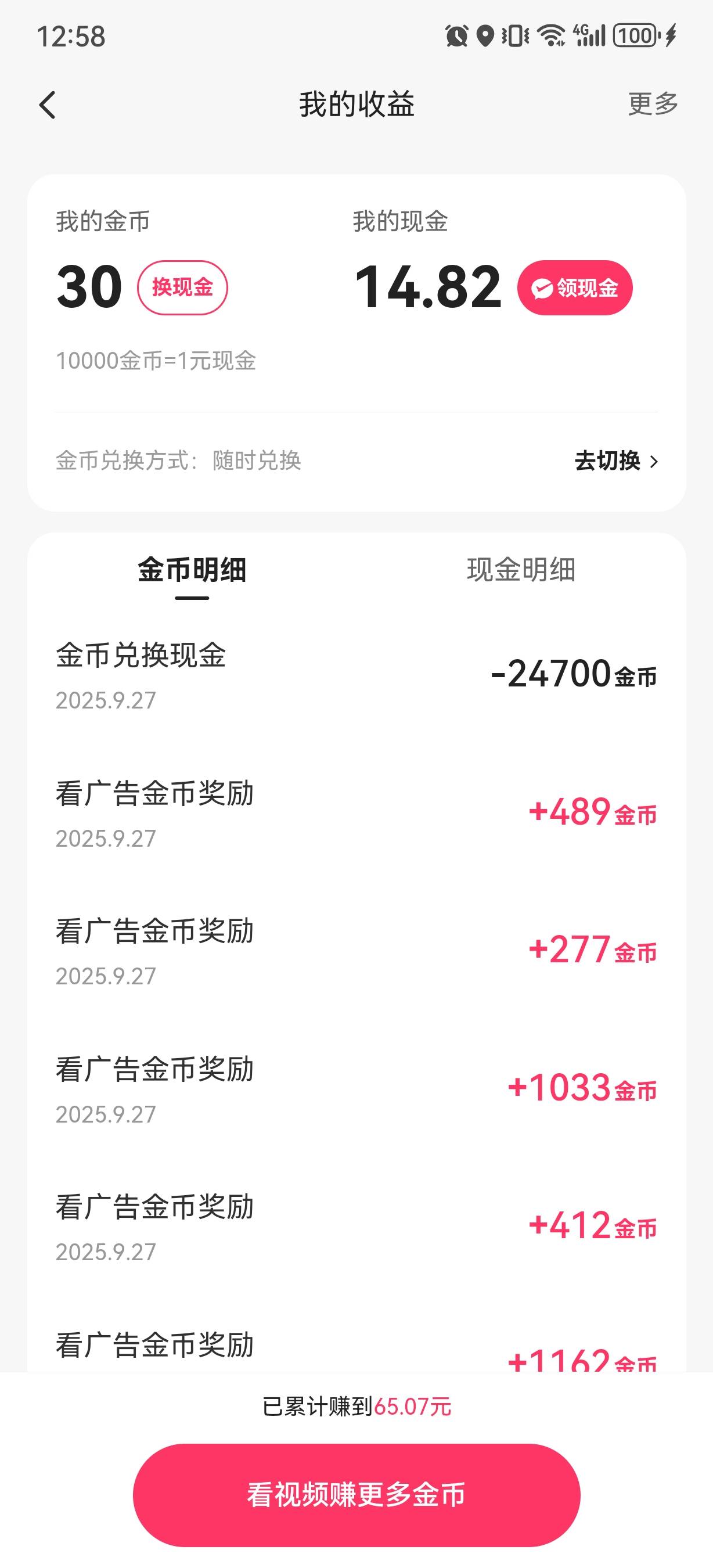Tap 看视频赚更多金币 button
This screenshot has height=1568, width=713.
tap(356, 1495)
